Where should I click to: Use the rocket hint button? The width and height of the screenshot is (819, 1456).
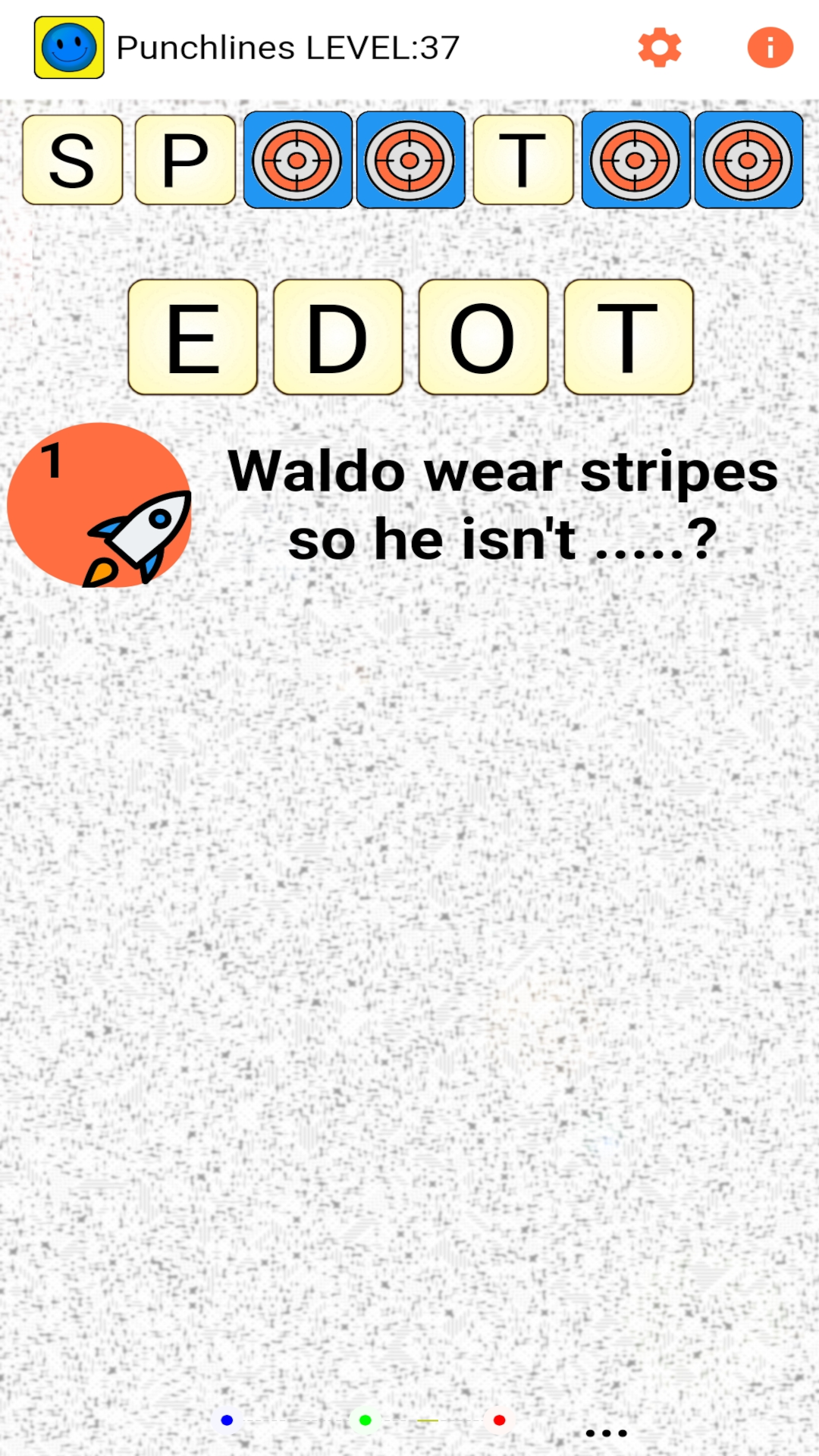(x=99, y=506)
